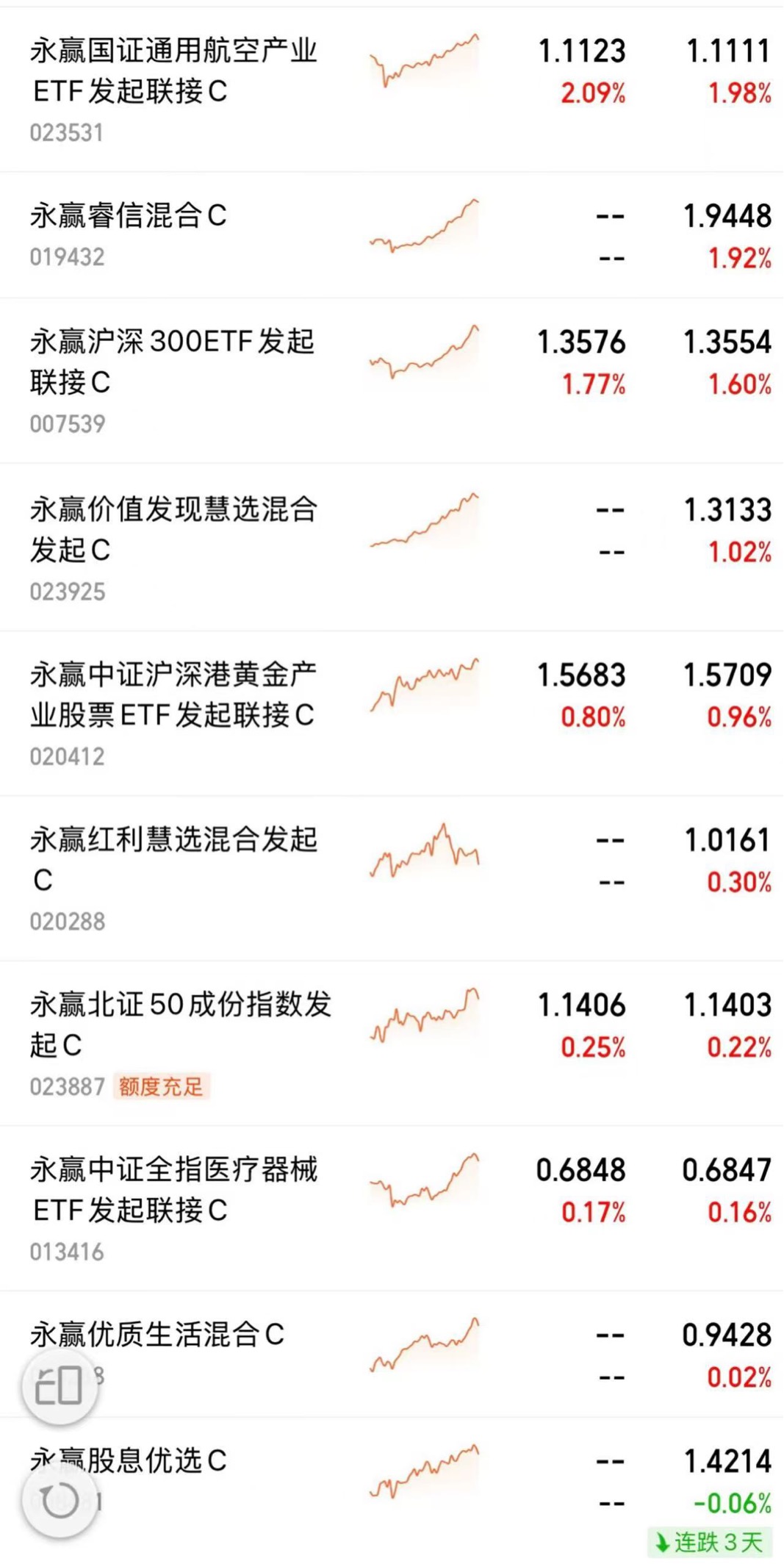Open the 永赢睿信混合C fund row
This screenshot has width=784, height=1564.
point(392,235)
